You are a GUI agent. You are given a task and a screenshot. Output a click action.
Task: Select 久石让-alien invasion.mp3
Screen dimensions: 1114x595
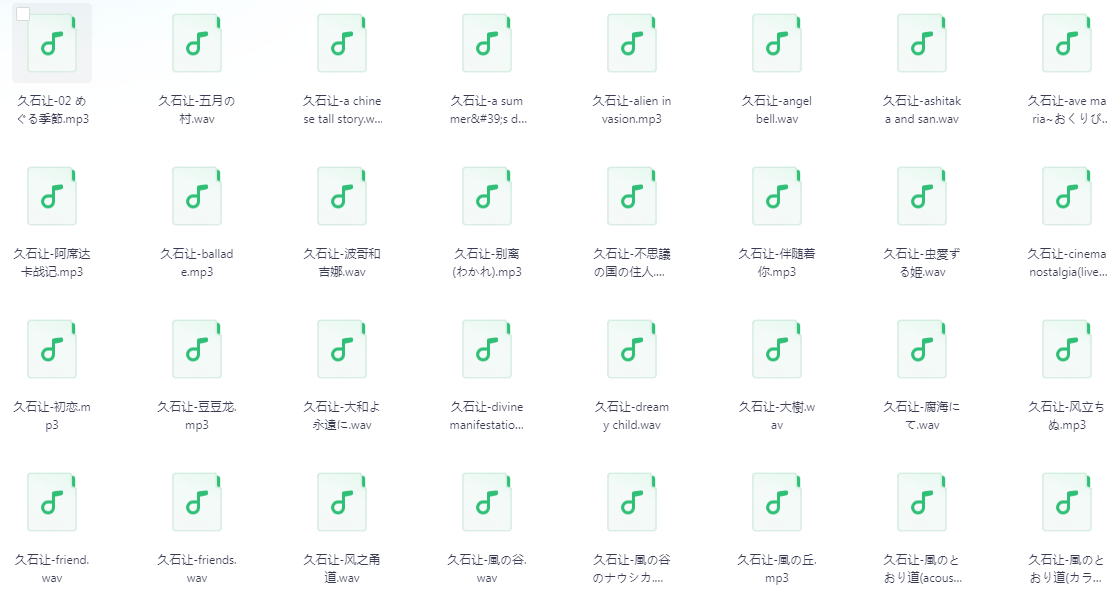click(632, 43)
